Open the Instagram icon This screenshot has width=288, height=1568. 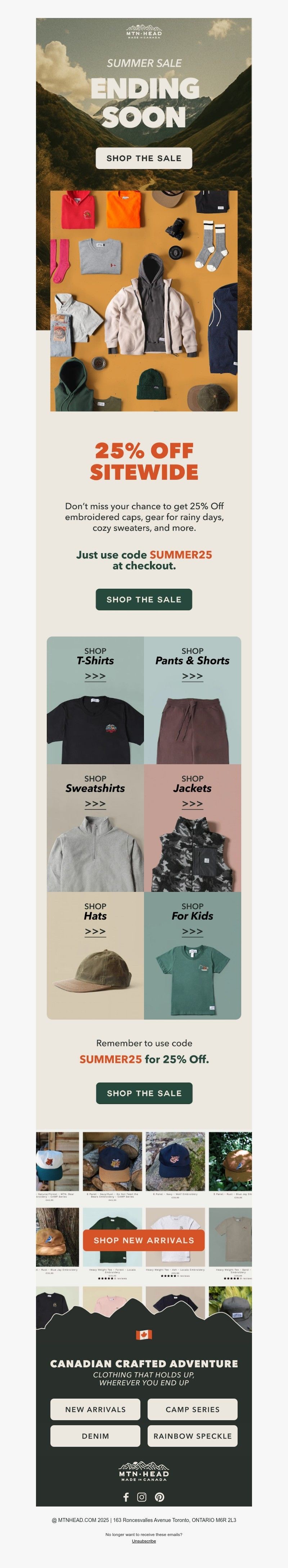tap(142, 1497)
